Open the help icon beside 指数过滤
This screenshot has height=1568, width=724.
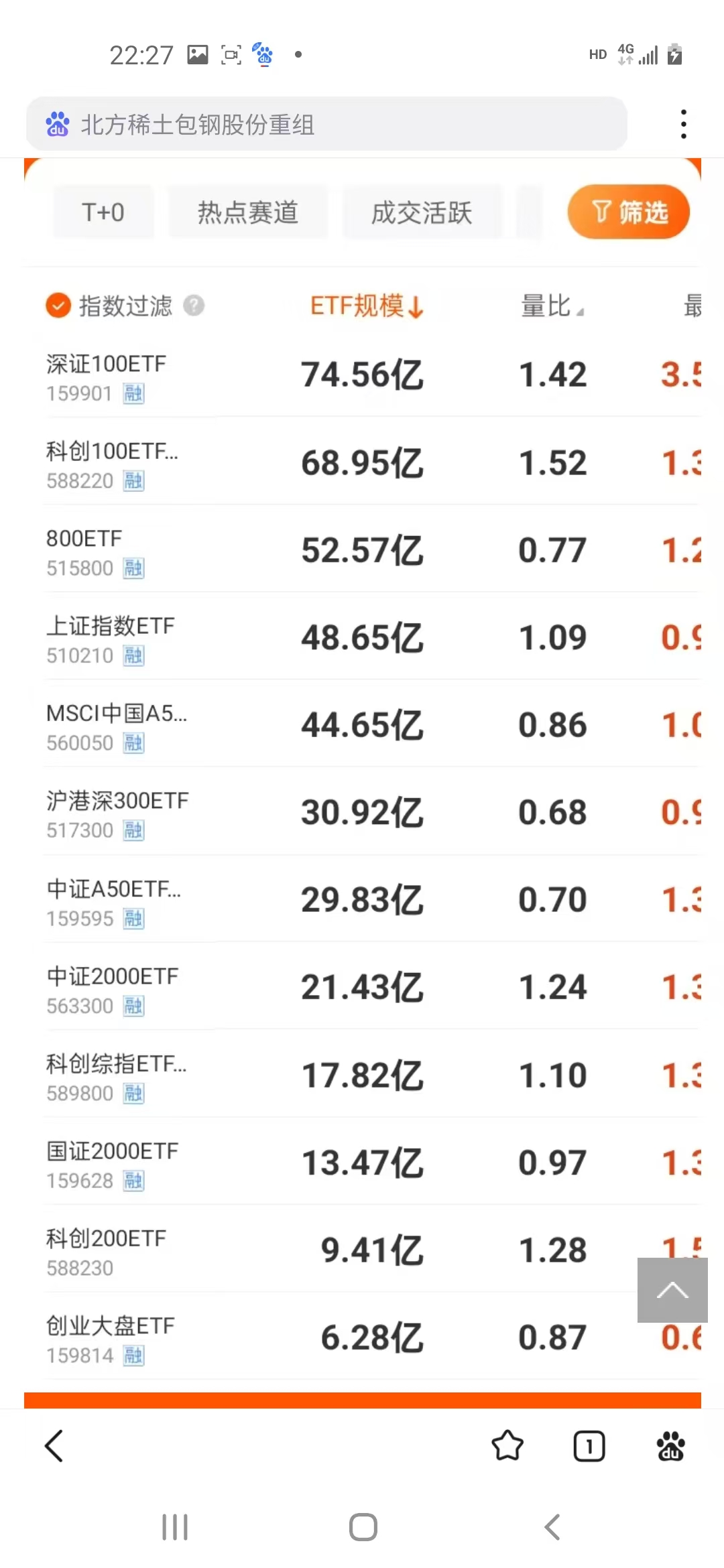click(194, 306)
